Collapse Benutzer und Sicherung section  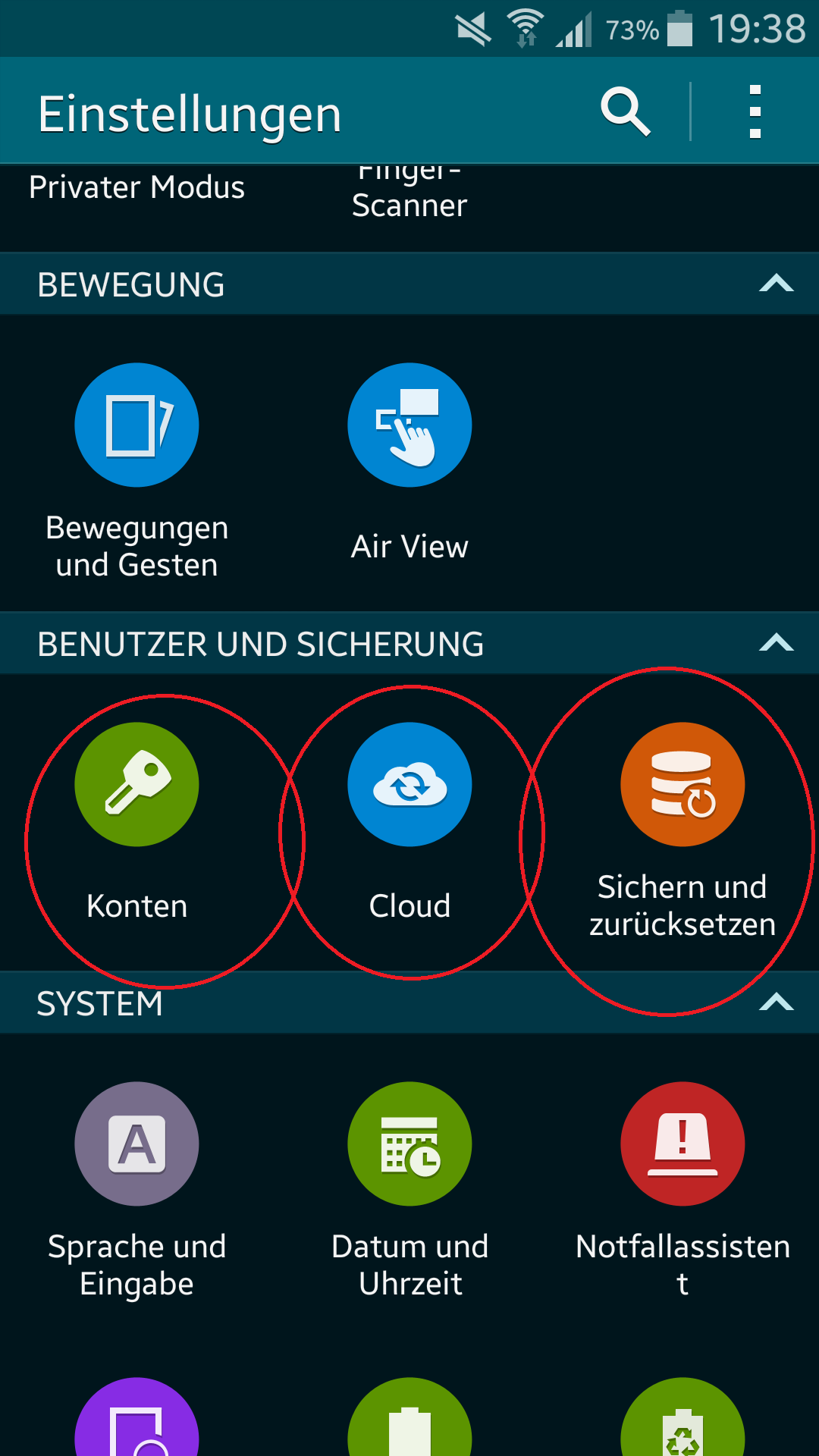click(776, 644)
